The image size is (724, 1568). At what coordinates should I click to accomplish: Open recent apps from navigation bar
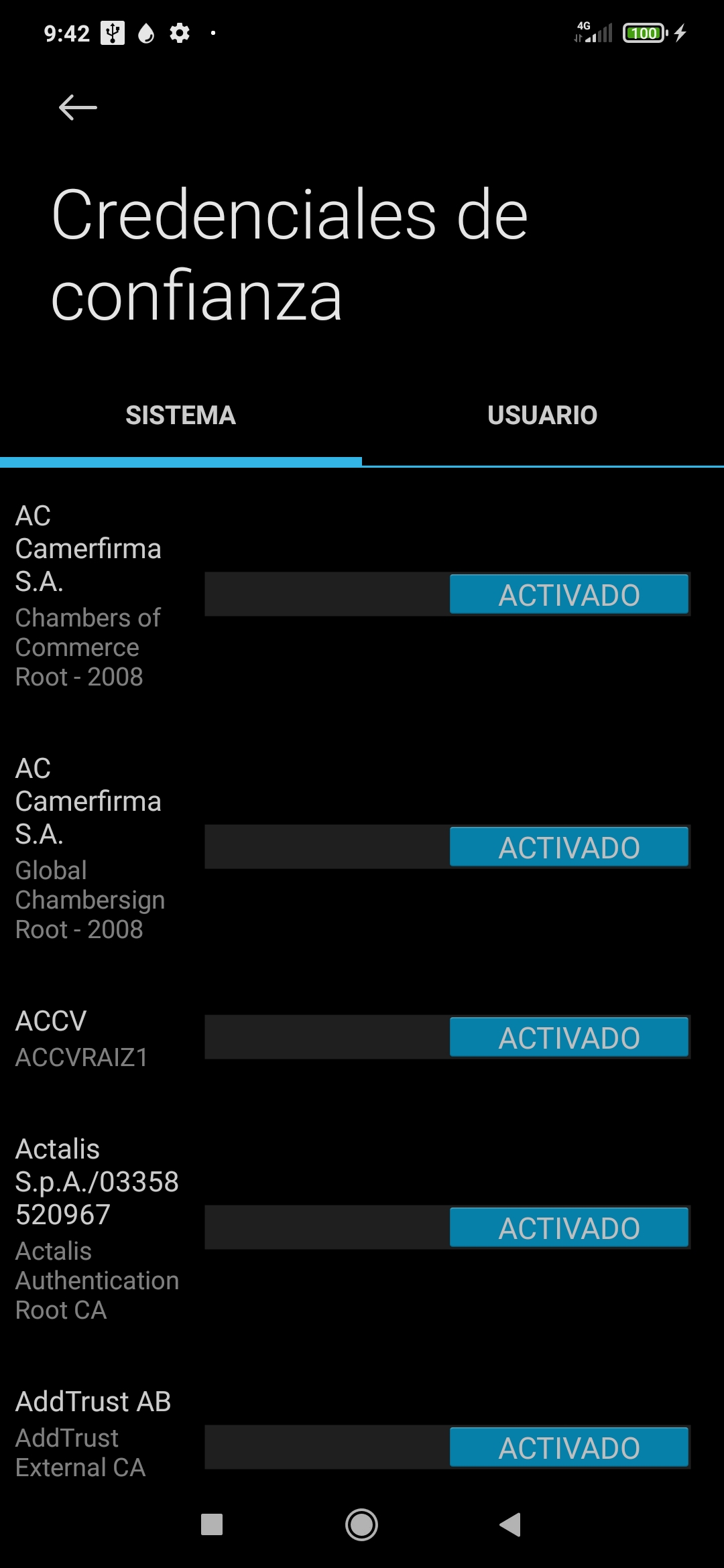[212, 1525]
